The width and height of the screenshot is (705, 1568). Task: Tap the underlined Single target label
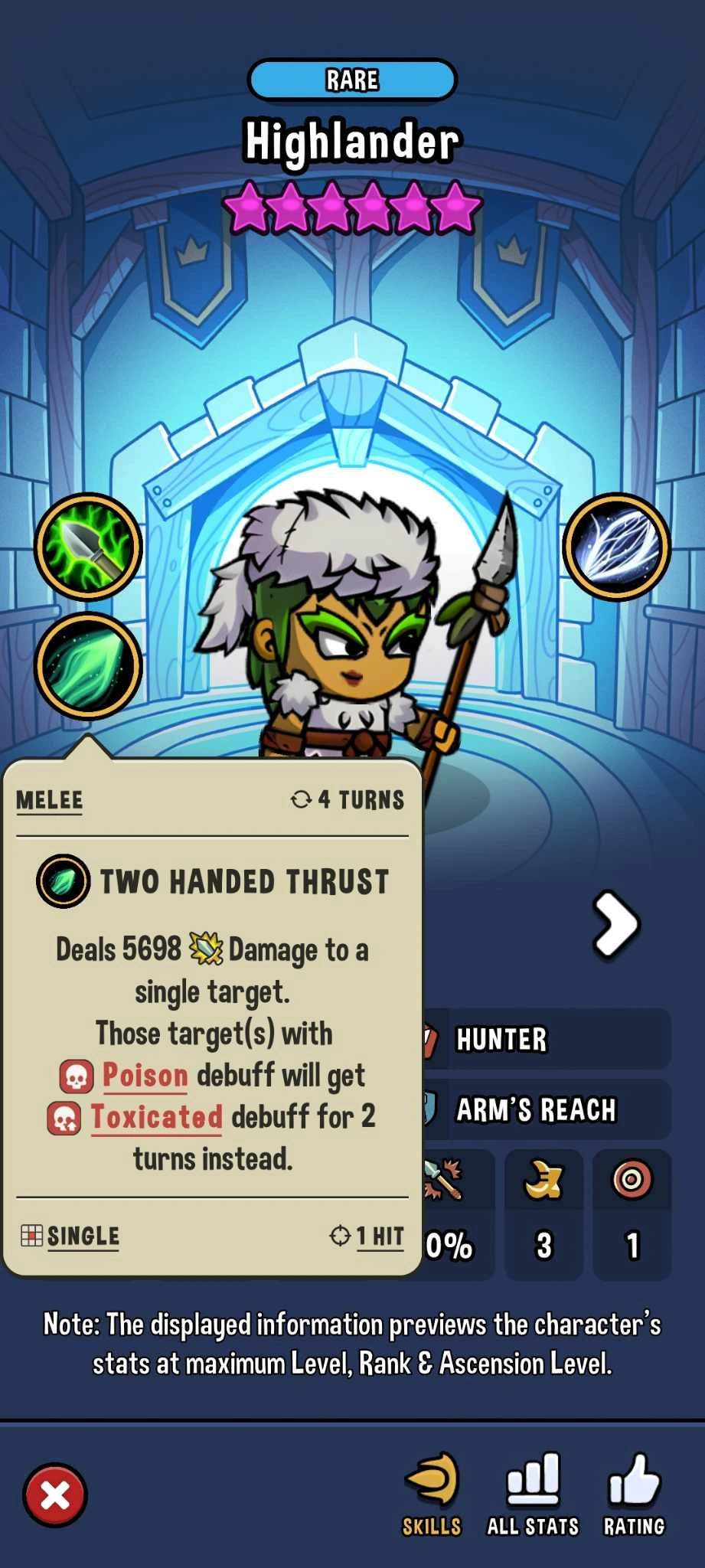click(x=83, y=1236)
